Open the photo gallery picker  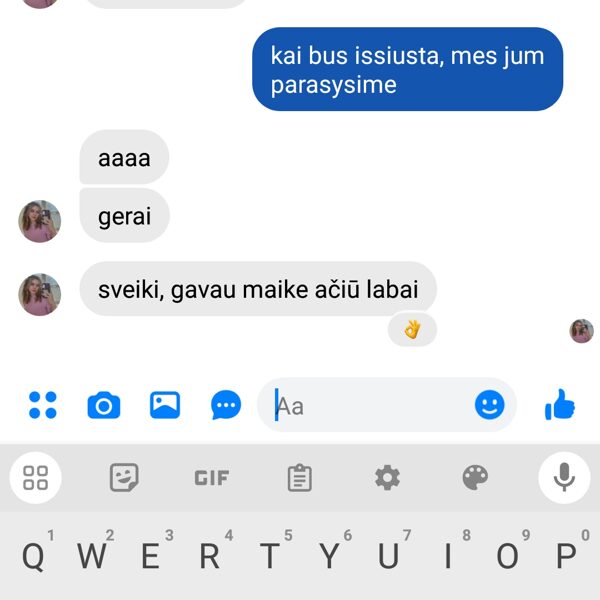pyautogui.click(x=165, y=405)
